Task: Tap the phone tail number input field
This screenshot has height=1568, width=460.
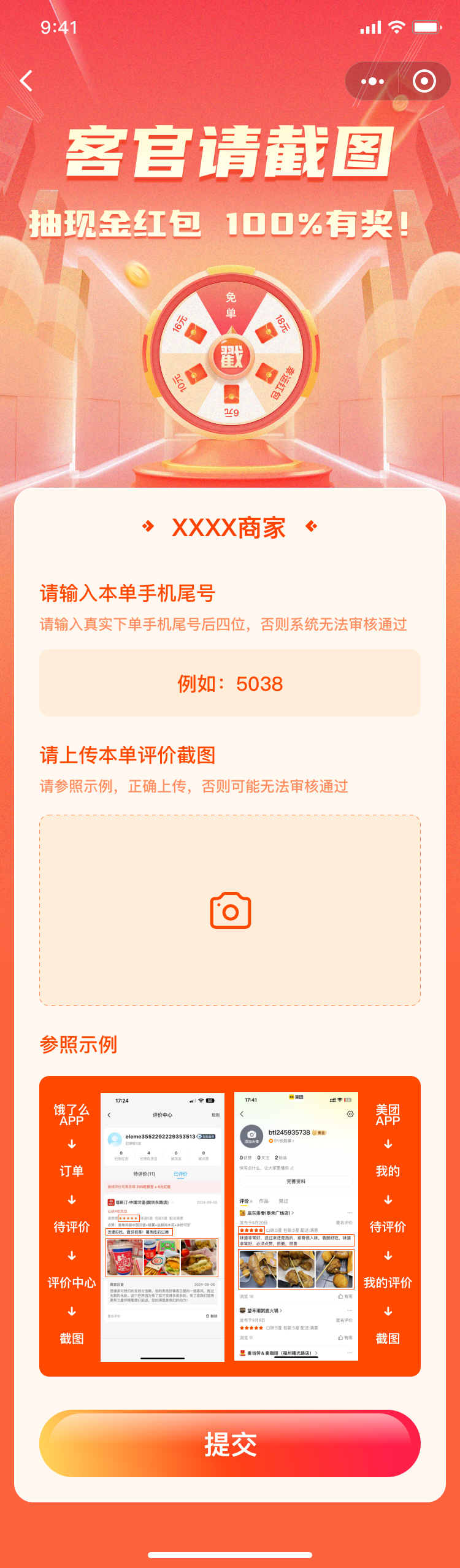Action: click(x=230, y=683)
